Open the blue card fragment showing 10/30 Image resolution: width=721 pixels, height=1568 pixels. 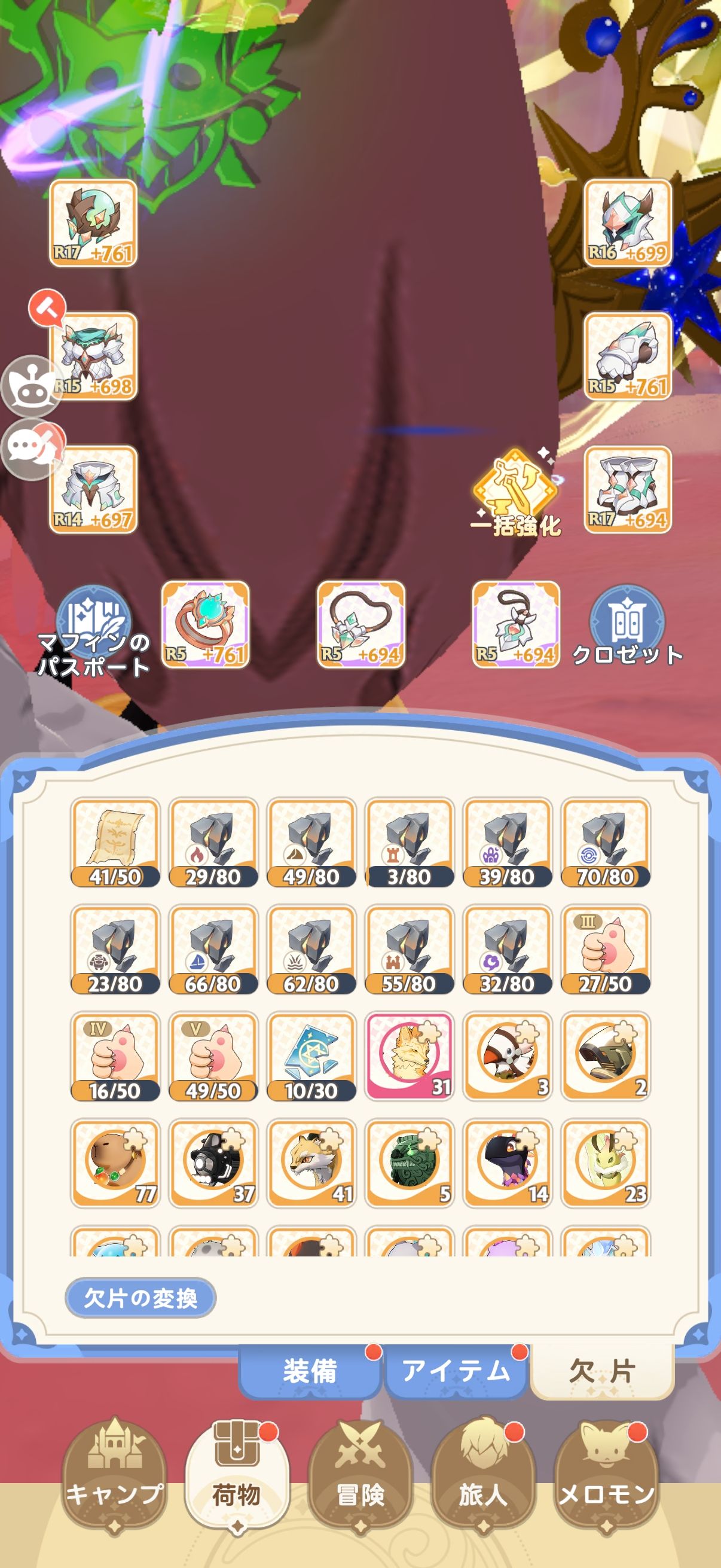click(311, 1056)
